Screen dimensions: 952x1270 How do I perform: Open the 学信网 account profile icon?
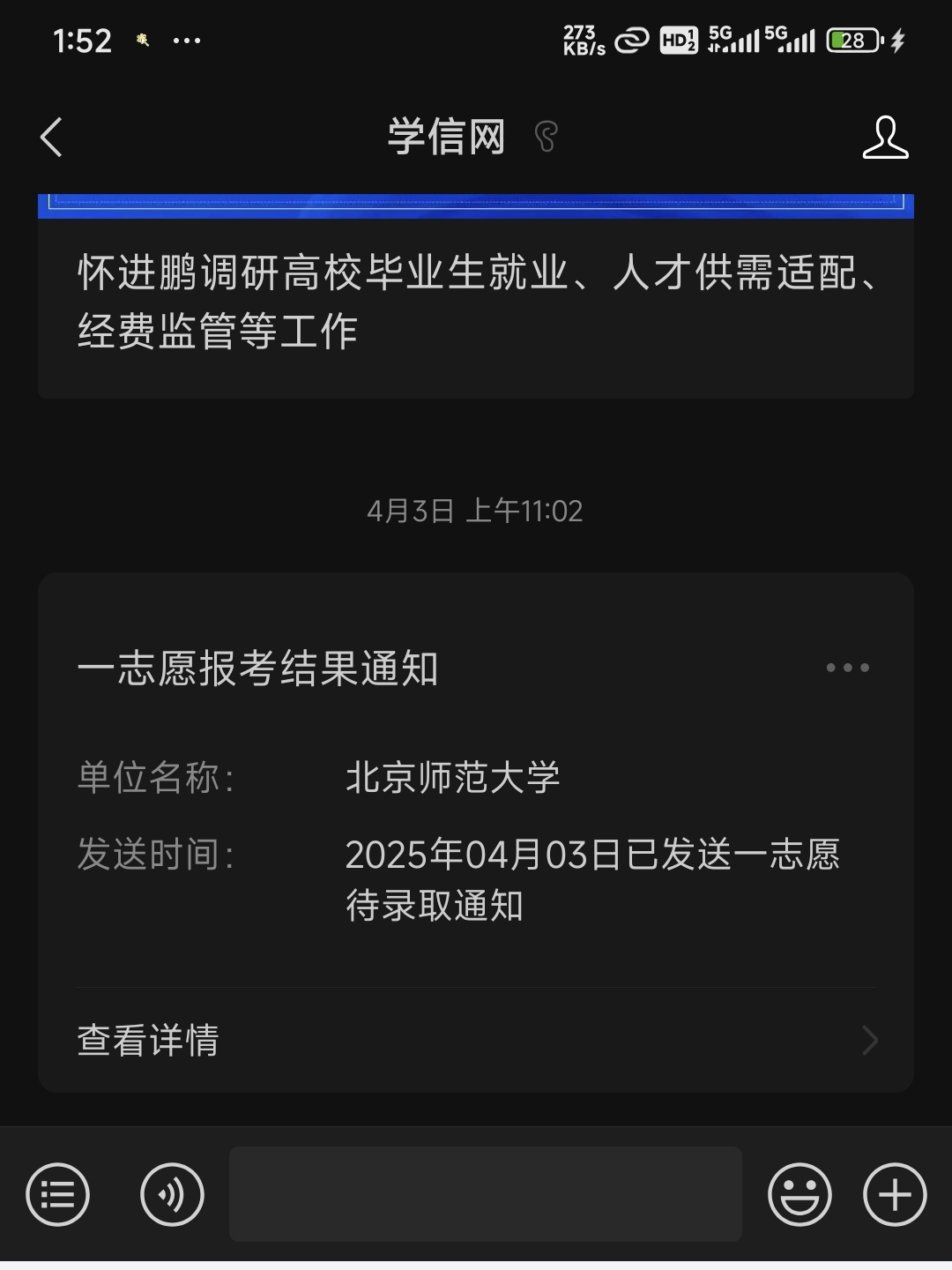pos(885,138)
